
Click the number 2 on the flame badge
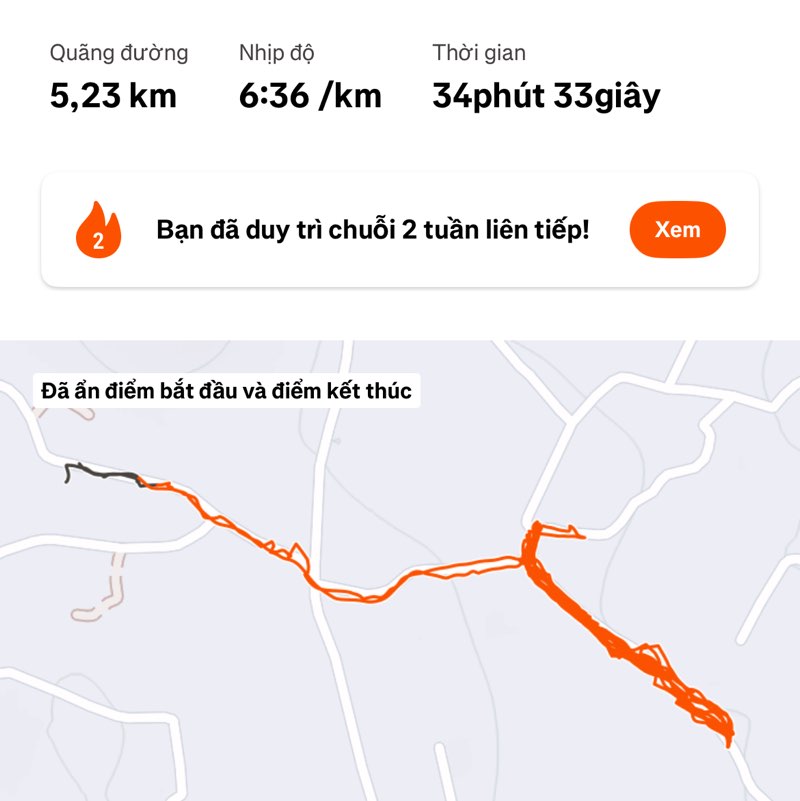pyautogui.click(x=97, y=240)
